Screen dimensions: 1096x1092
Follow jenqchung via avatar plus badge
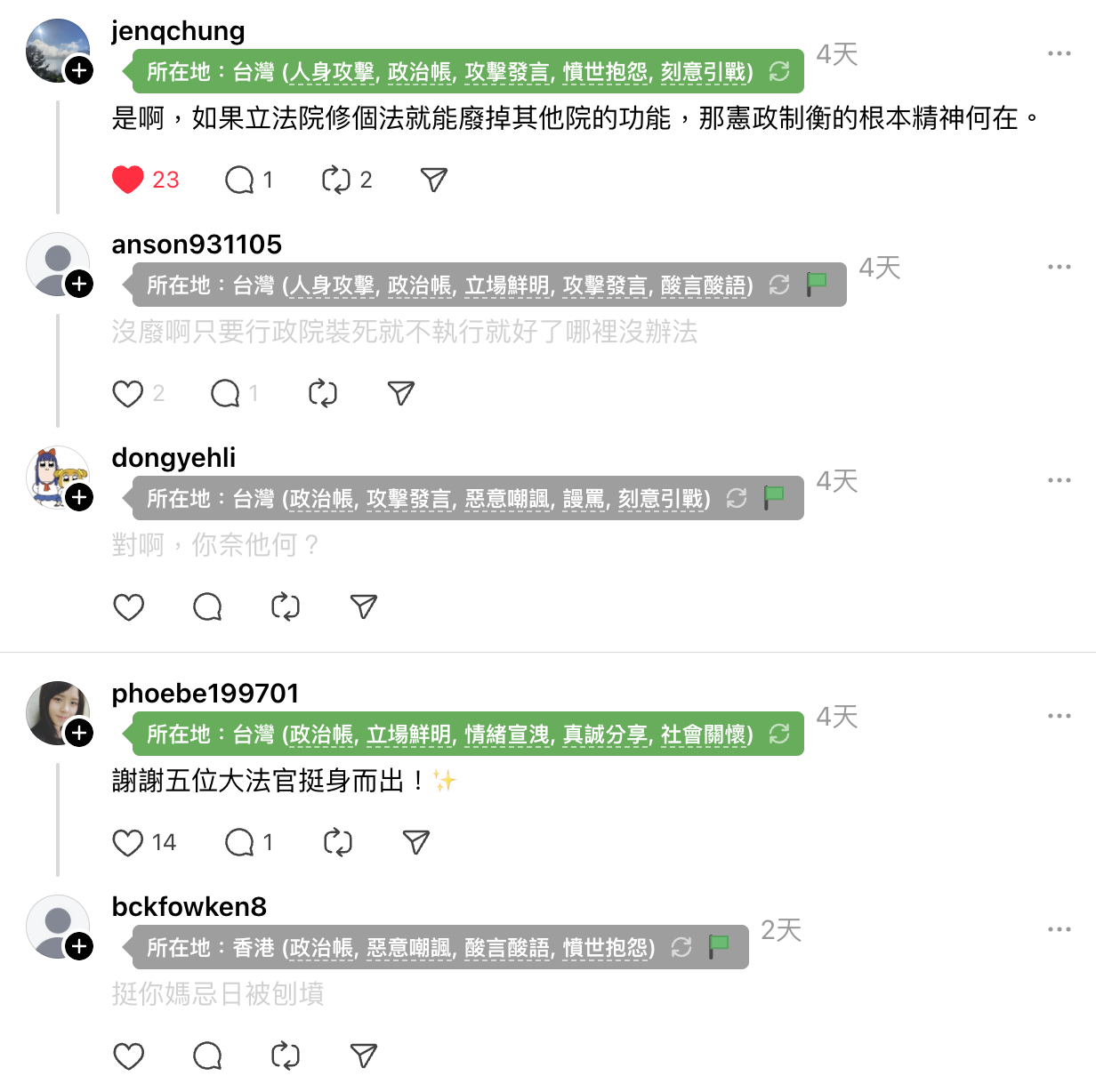[x=79, y=70]
